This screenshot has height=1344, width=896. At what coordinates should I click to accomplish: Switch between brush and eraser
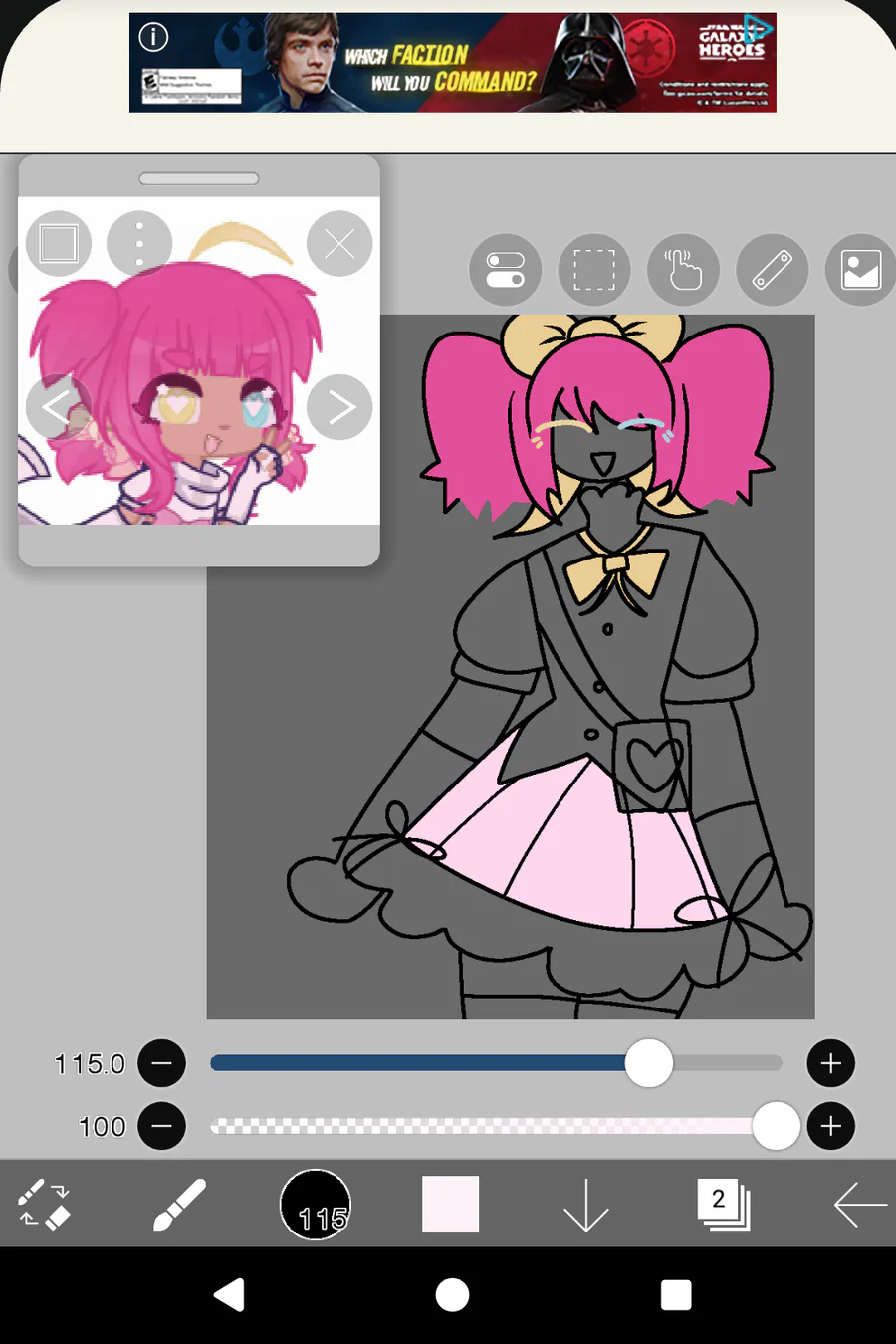[x=44, y=1204]
